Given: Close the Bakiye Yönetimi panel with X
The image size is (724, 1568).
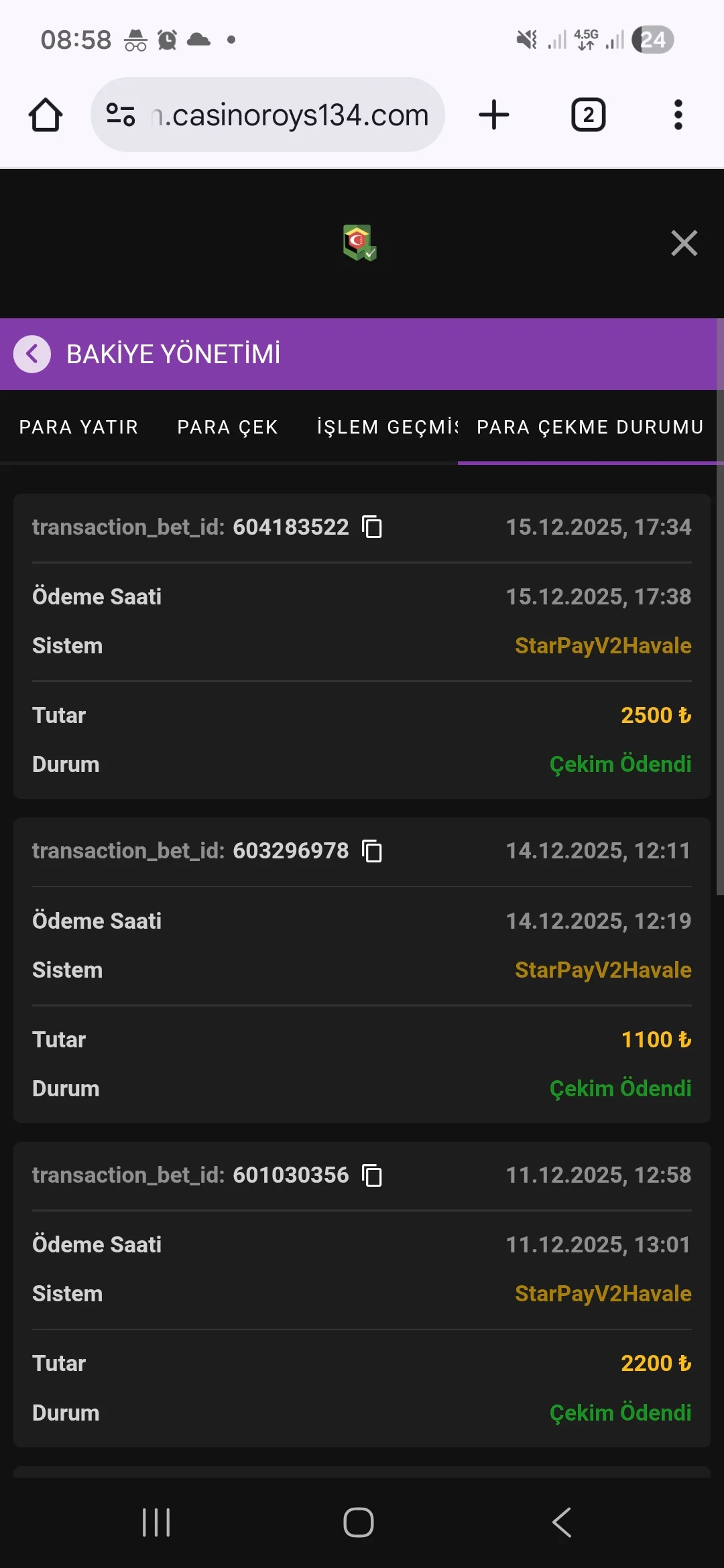Looking at the screenshot, I should click(684, 243).
